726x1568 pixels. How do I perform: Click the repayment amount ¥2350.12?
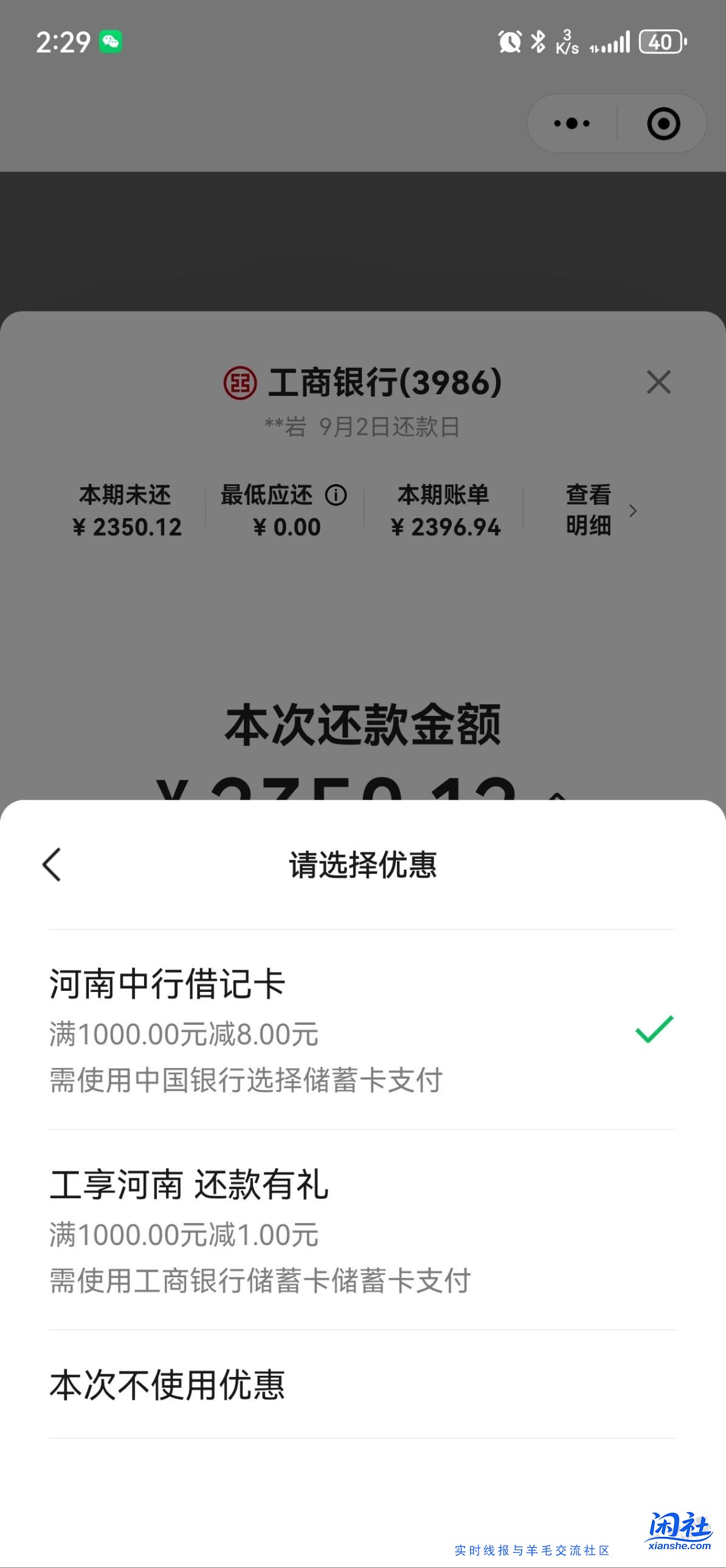(x=341, y=788)
